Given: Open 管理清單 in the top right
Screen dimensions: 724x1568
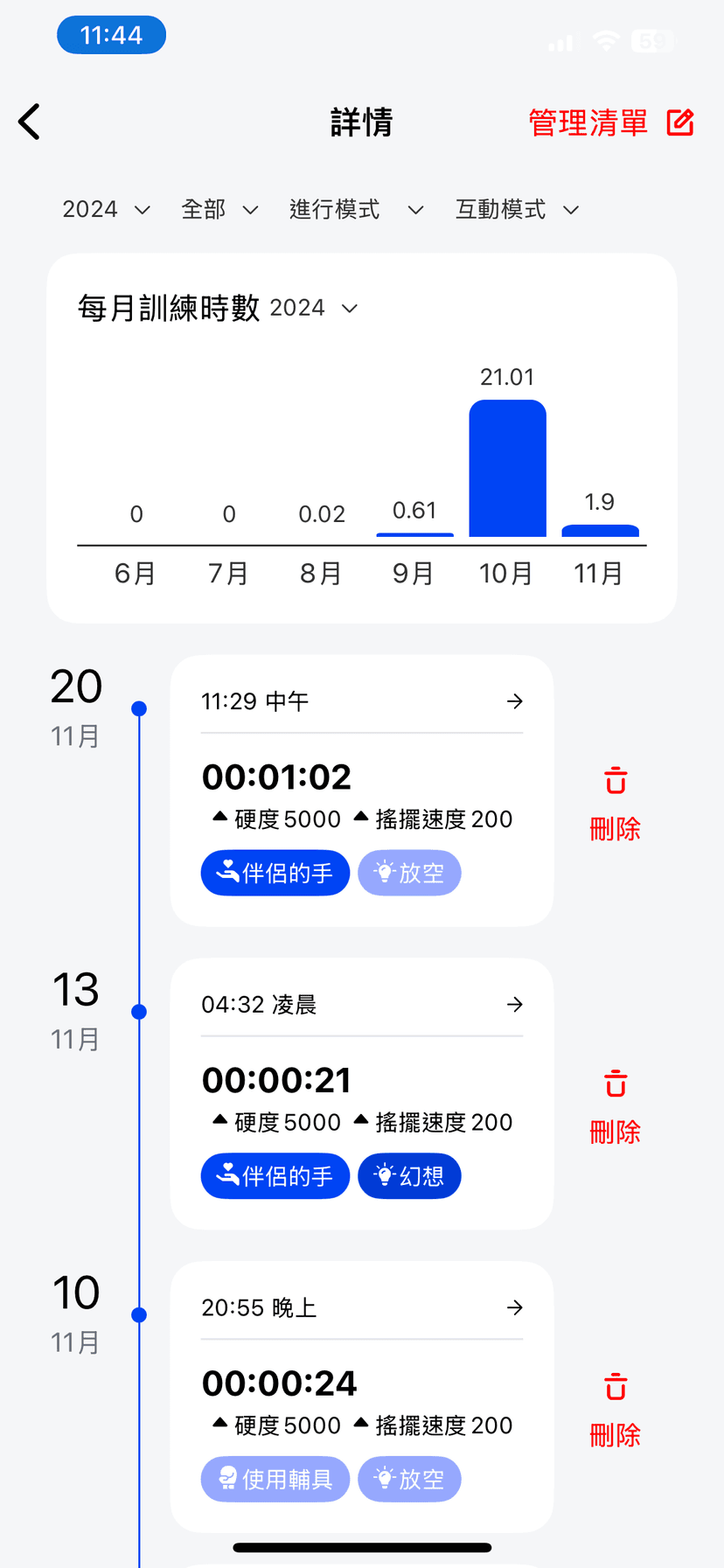Looking at the screenshot, I should pos(588,122).
